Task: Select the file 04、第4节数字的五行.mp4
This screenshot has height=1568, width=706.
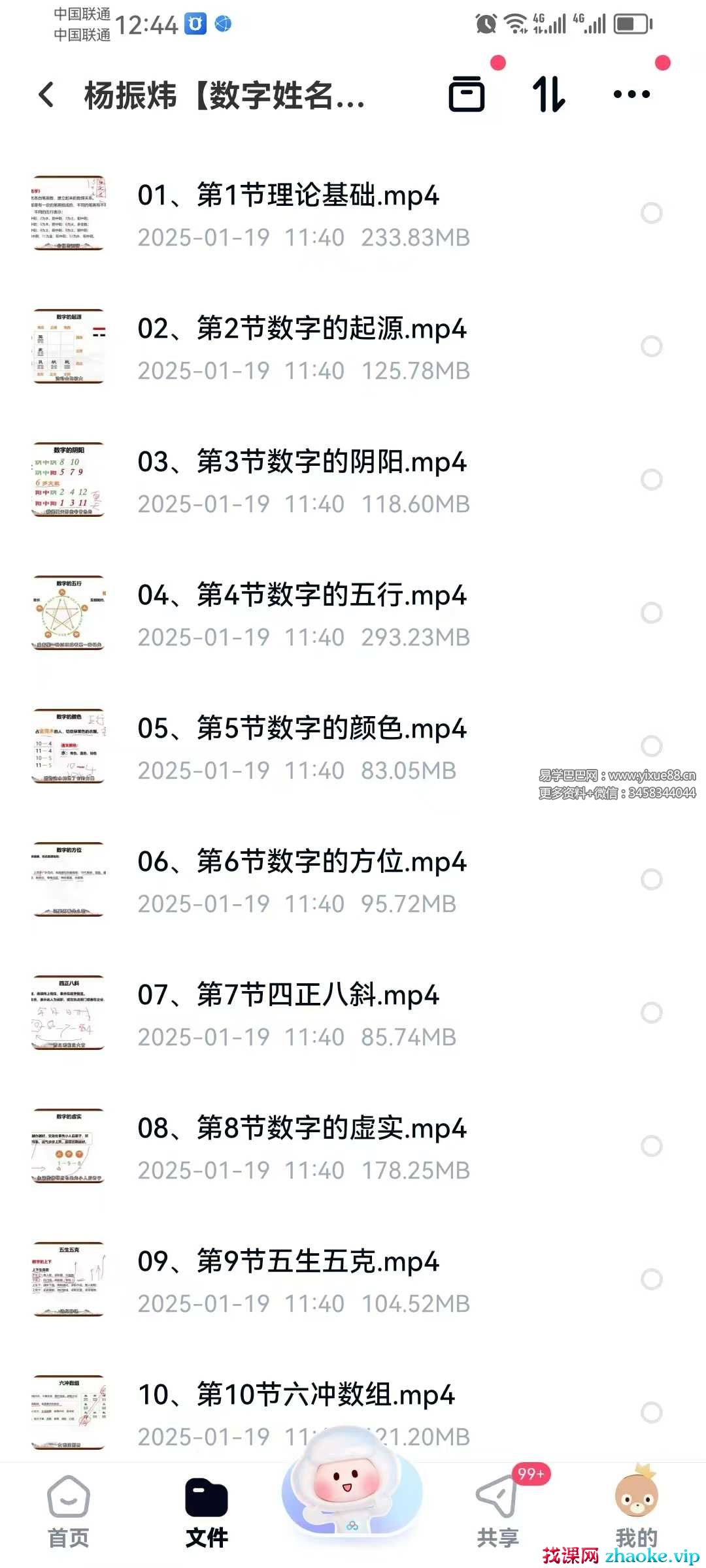Action: [651, 613]
